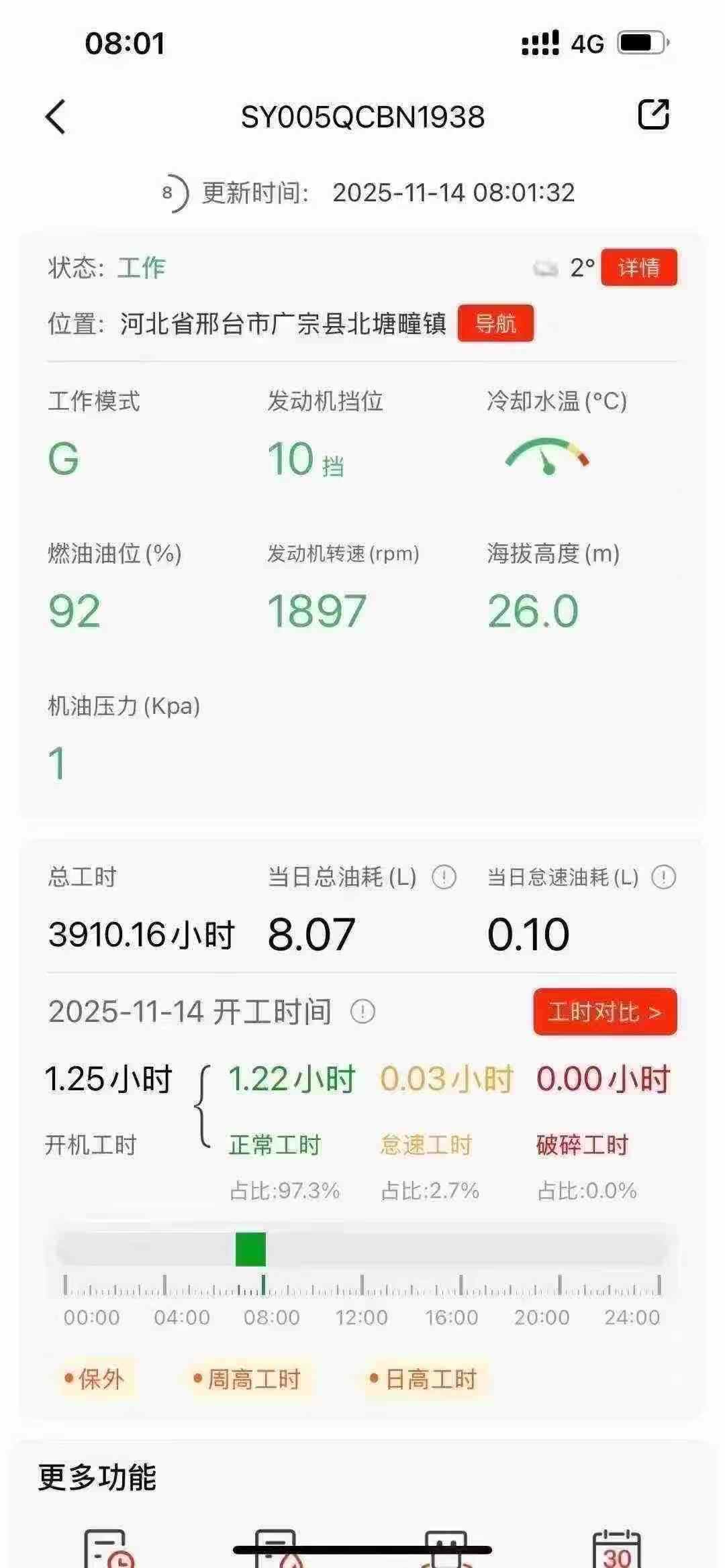Tap the machine title SY005QCBN1938

362,115
